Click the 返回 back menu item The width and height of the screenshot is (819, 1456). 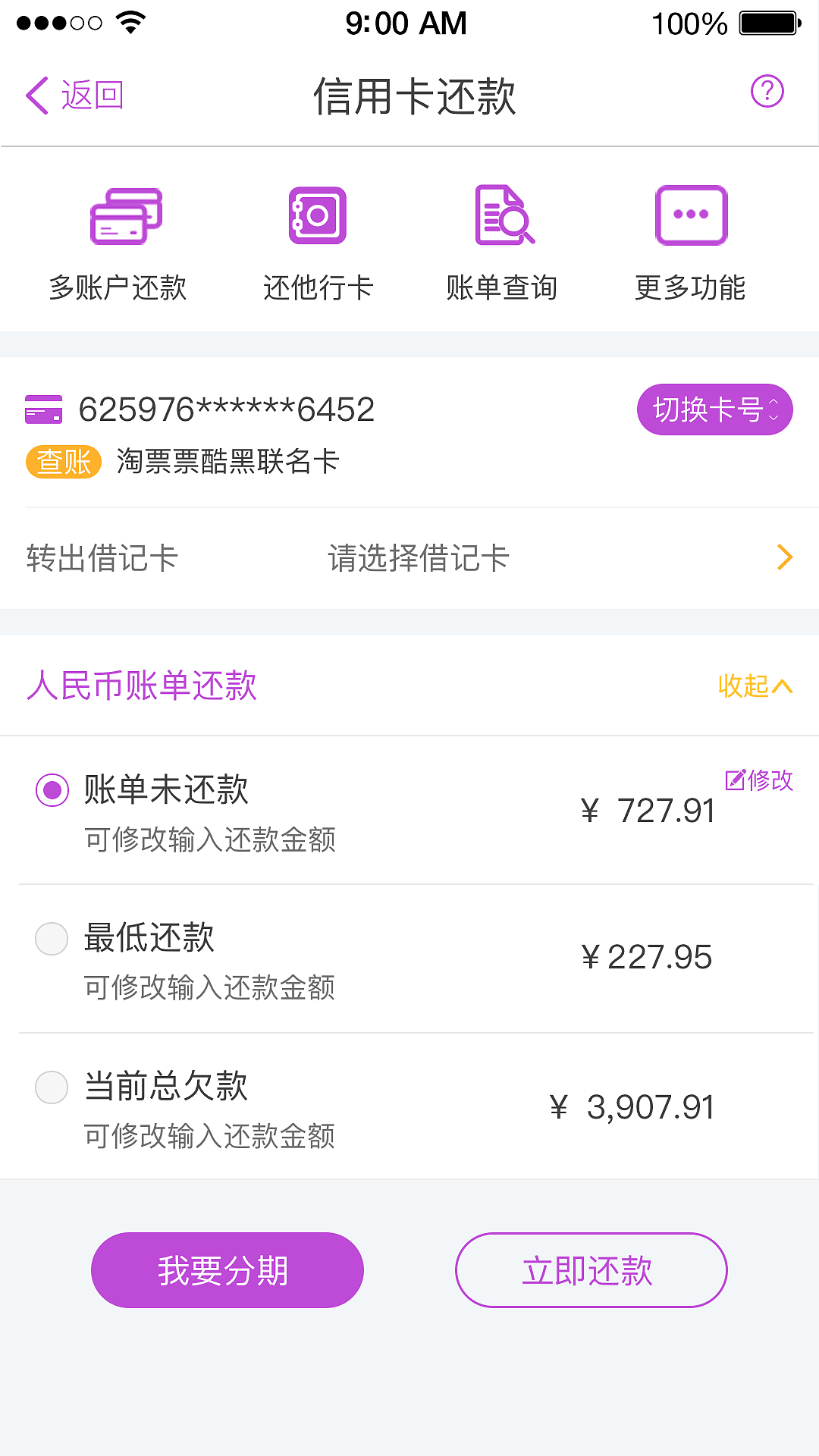(x=93, y=94)
